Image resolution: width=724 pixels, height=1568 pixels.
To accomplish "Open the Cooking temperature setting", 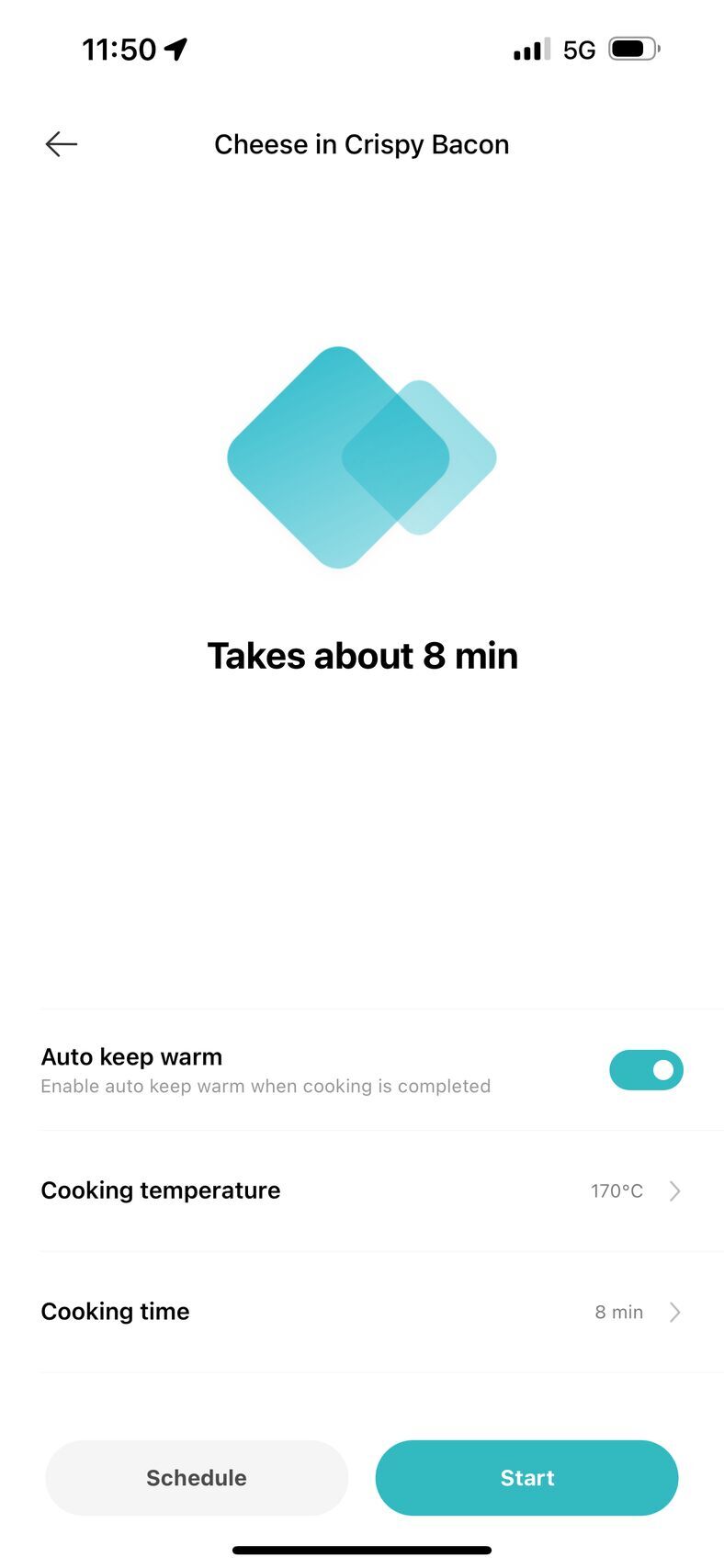I will [x=362, y=1190].
